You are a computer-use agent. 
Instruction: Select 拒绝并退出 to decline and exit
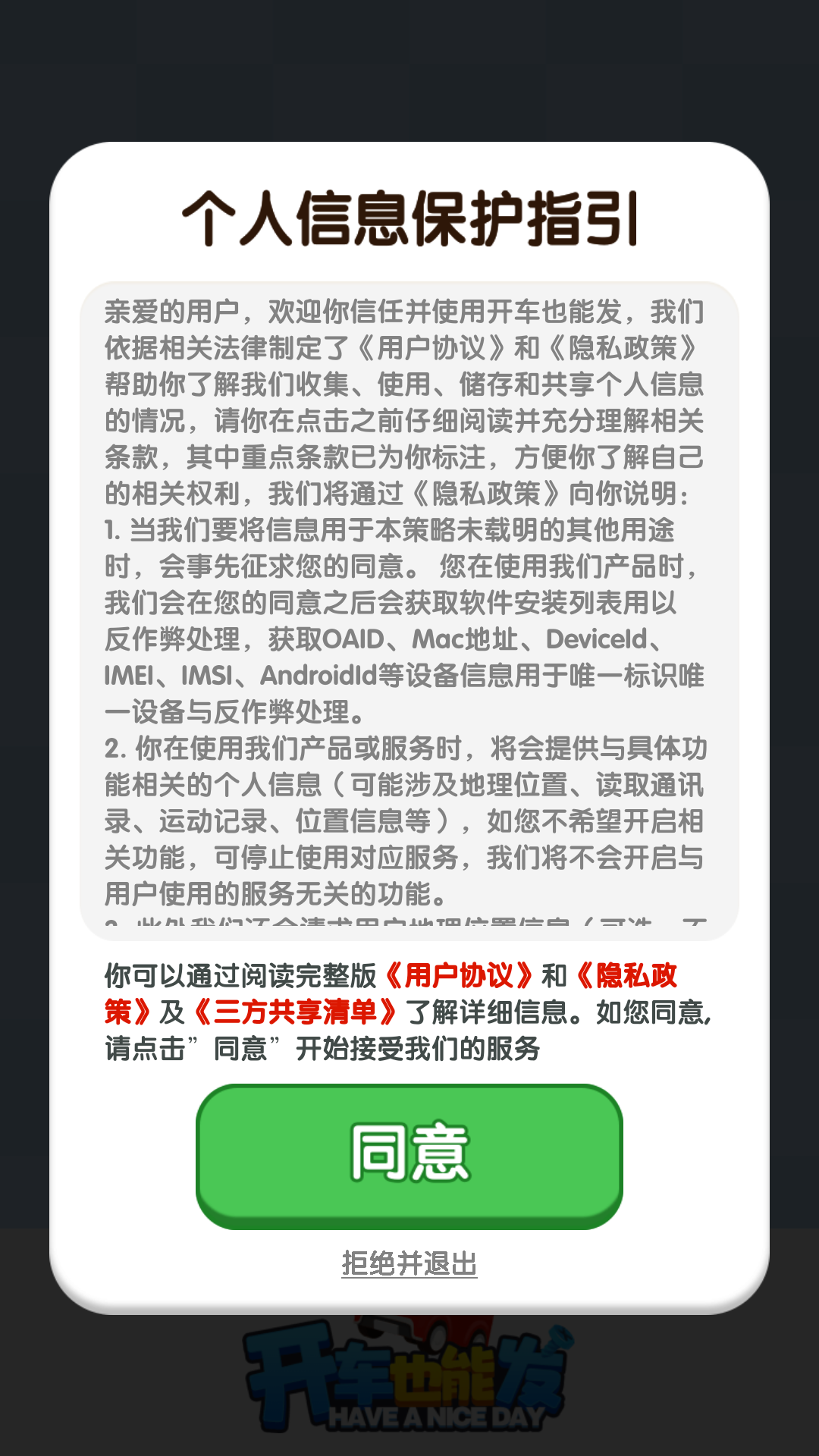tap(409, 1264)
